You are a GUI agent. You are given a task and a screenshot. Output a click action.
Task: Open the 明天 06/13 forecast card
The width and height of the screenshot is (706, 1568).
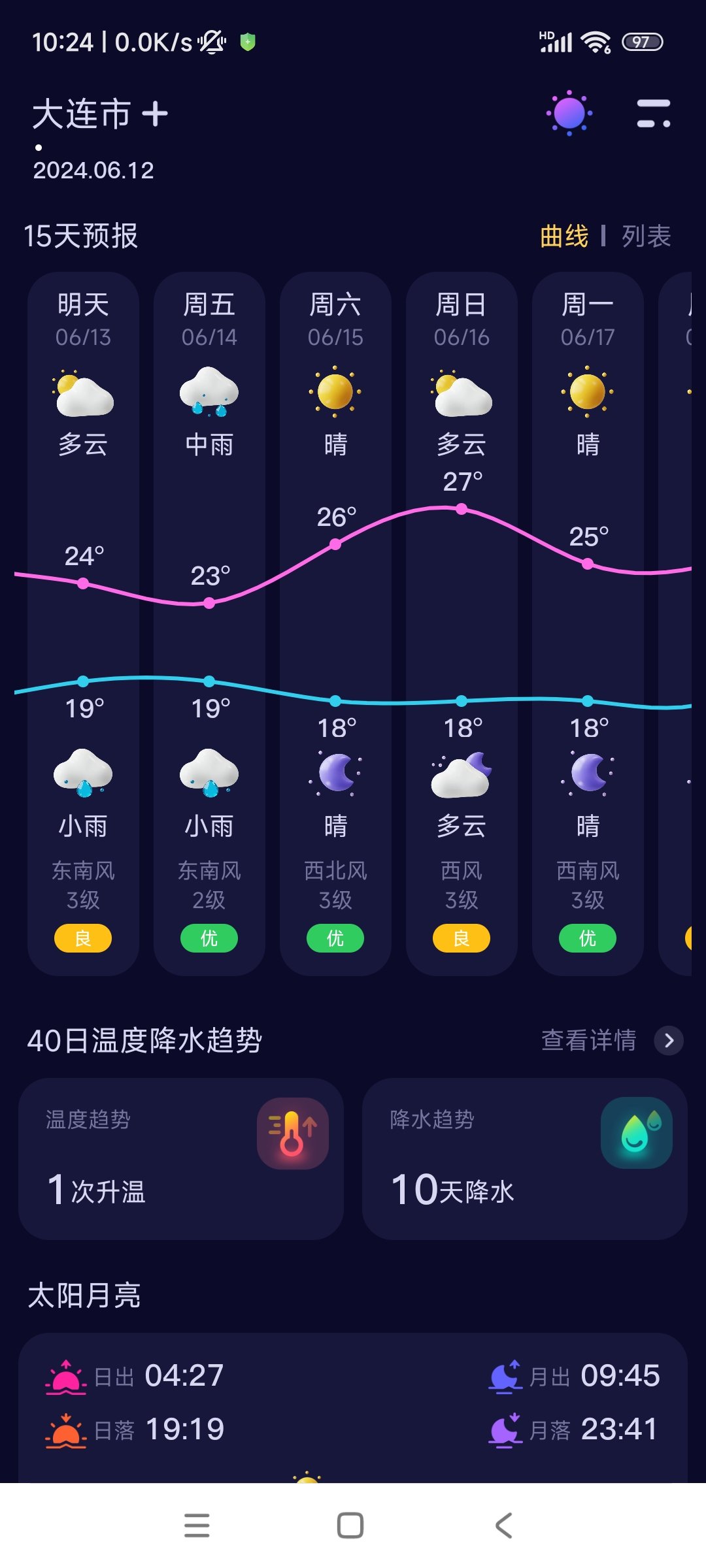click(83, 623)
